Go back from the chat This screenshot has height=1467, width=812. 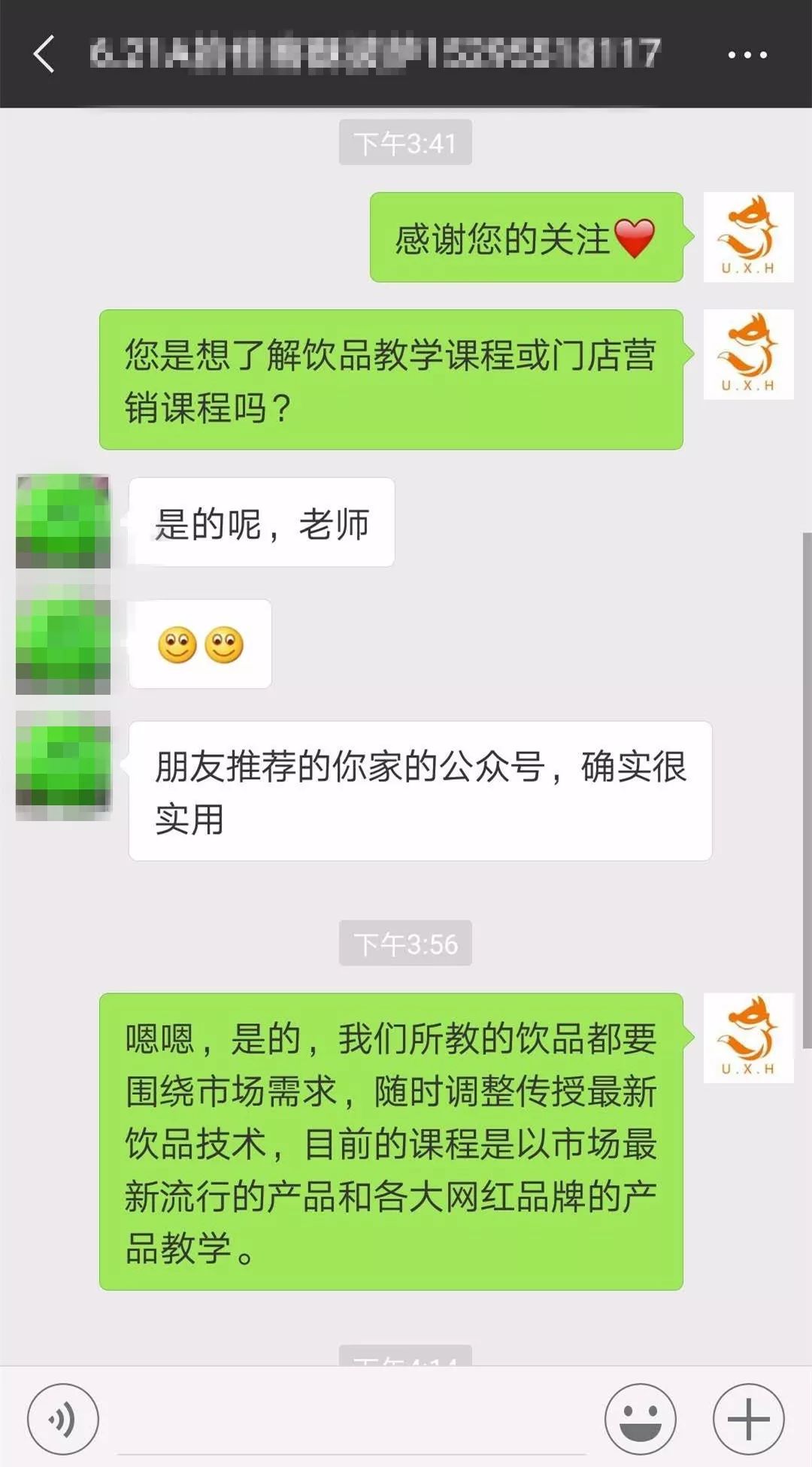(44, 54)
